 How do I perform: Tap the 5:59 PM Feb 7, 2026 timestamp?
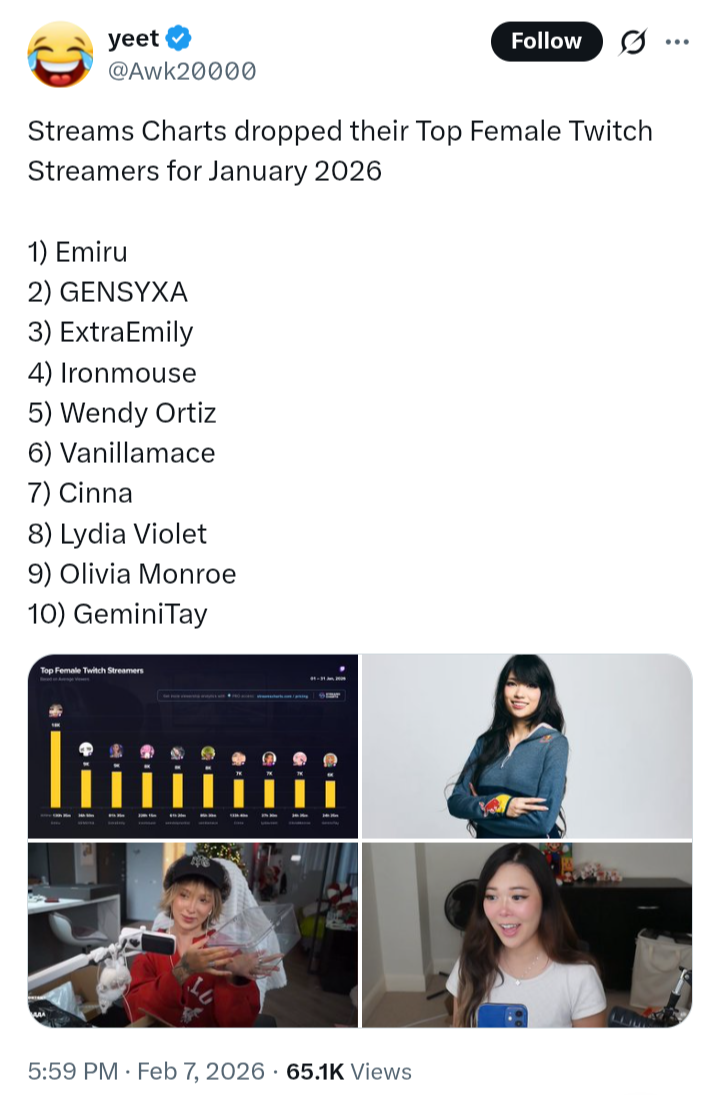(146, 1071)
